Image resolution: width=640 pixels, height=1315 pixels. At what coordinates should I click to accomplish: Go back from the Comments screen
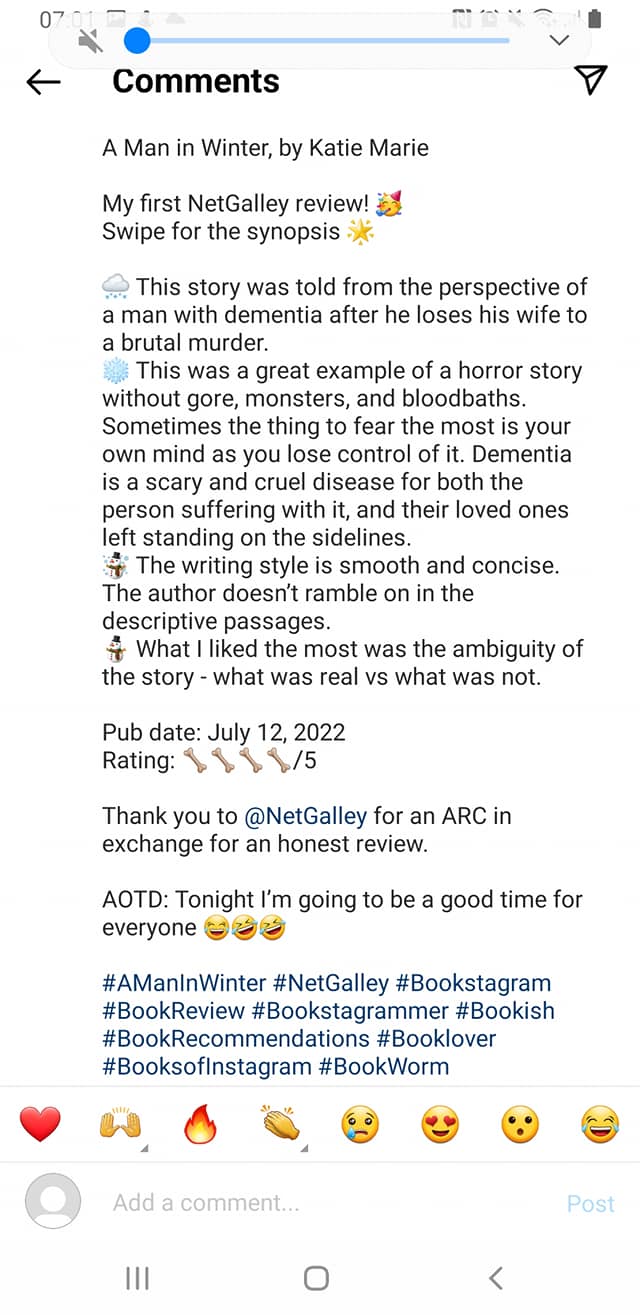point(43,83)
